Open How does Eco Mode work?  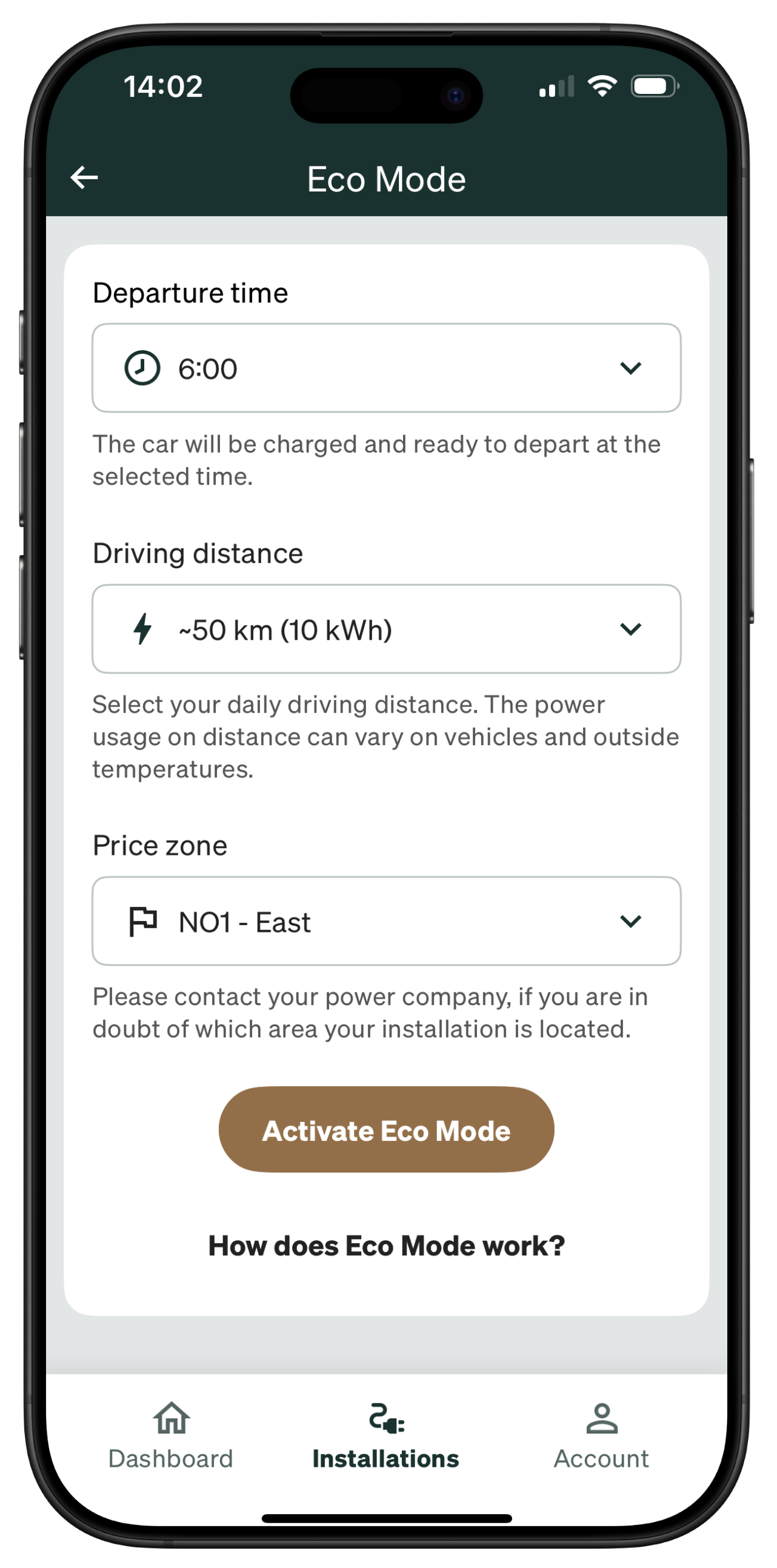point(386,1246)
